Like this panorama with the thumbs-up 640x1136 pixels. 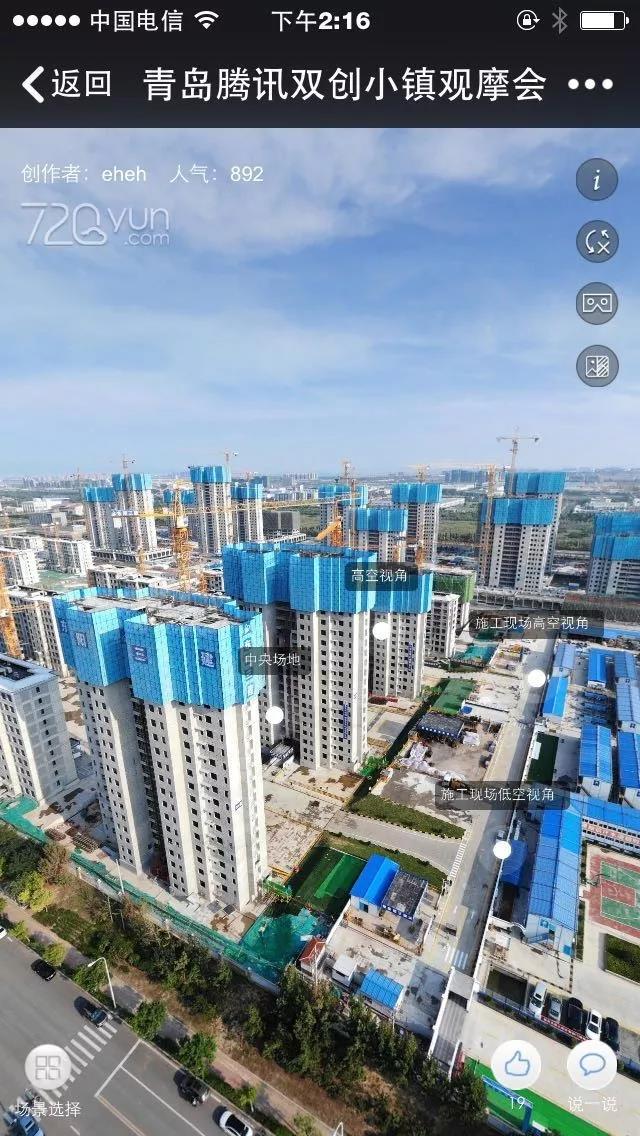pyautogui.click(x=516, y=1065)
